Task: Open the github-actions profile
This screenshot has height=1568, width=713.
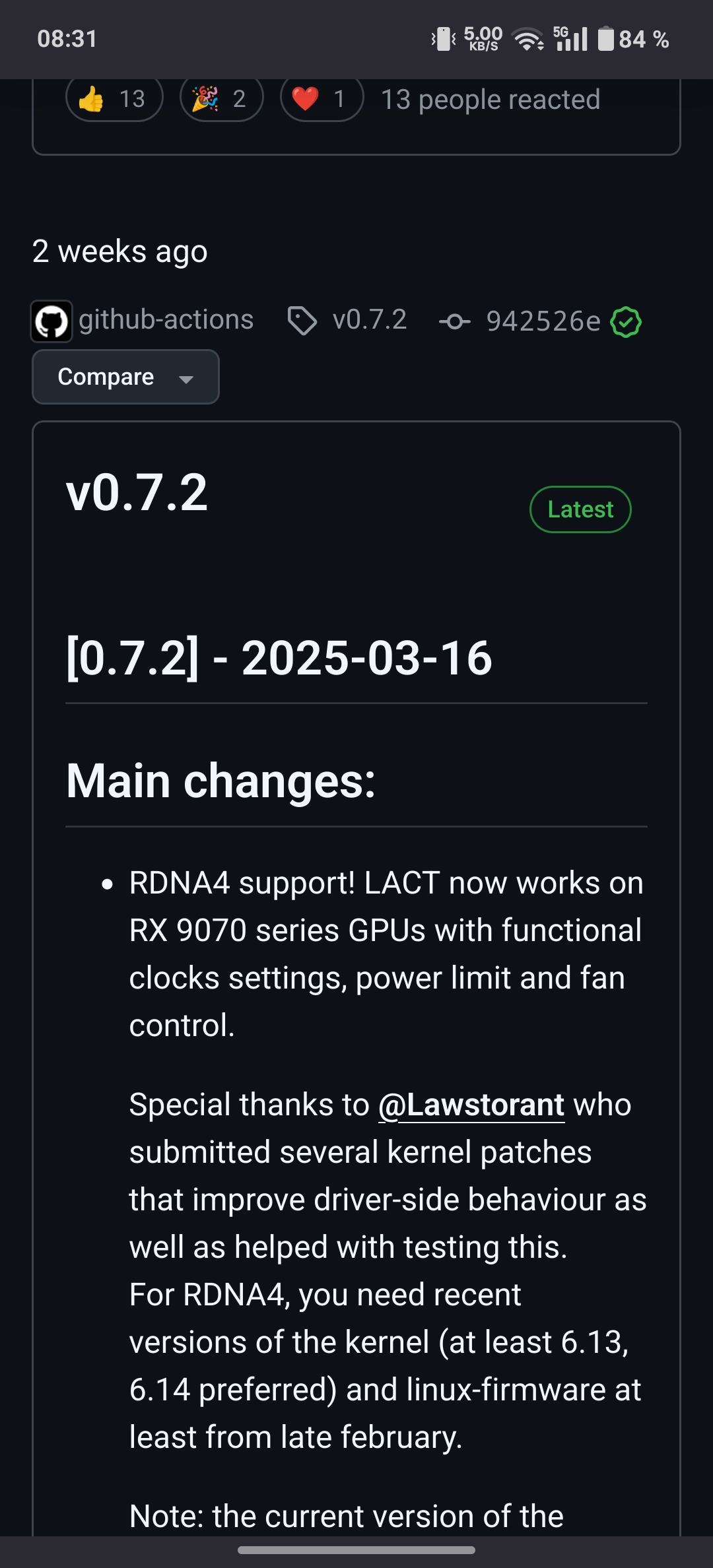Action: (x=165, y=320)
